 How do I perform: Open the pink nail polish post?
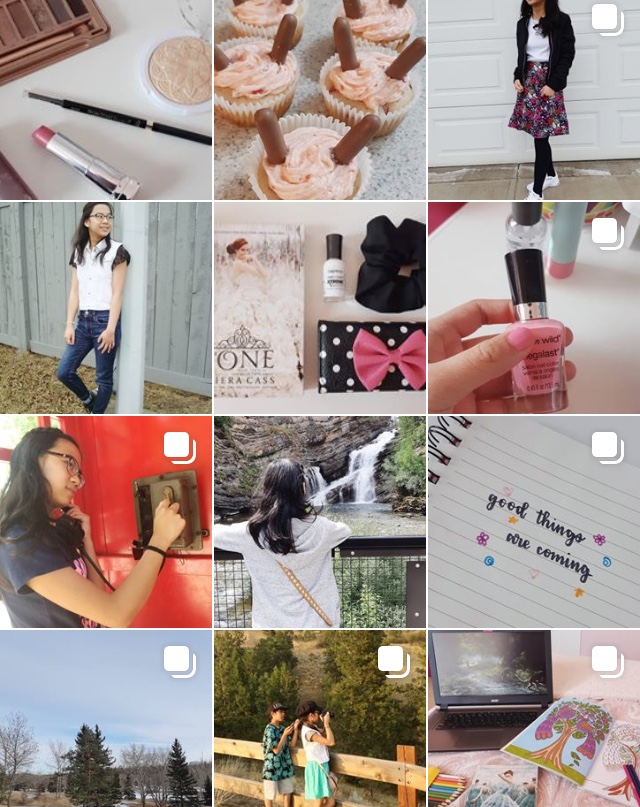coord(533,307)
